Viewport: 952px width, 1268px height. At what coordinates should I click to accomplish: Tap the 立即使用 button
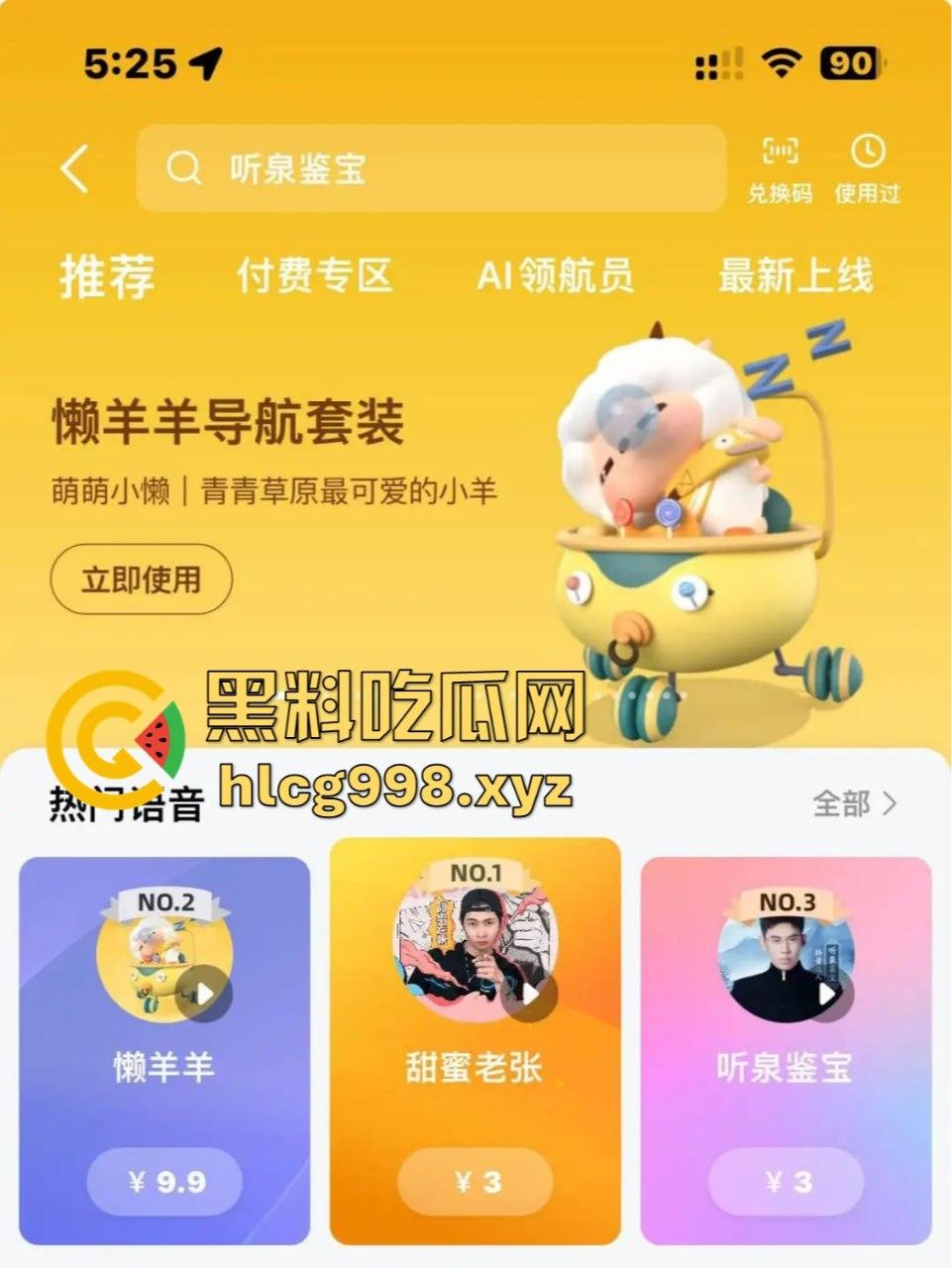coord(141,581)
